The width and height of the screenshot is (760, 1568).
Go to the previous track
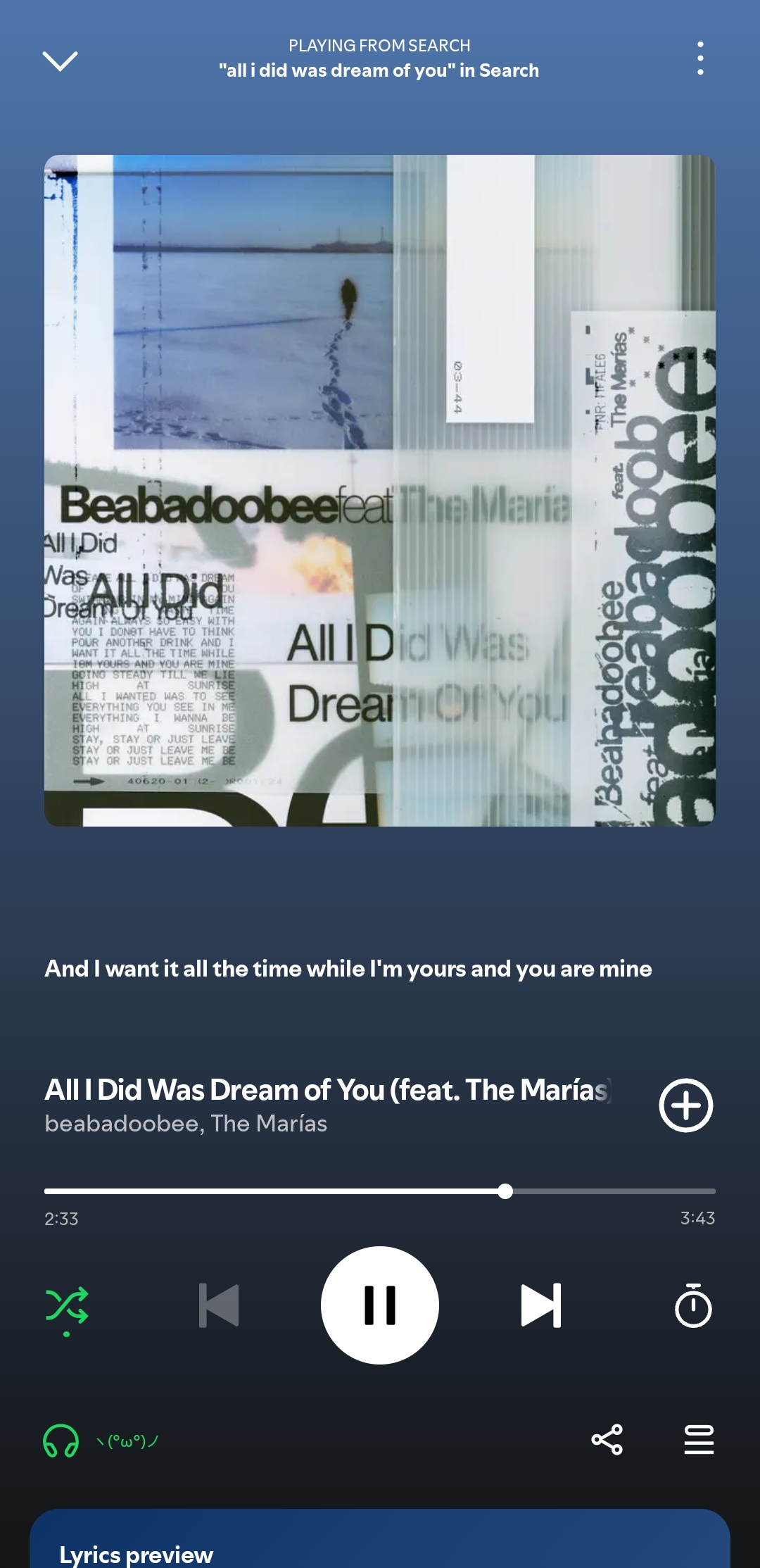219,1305
